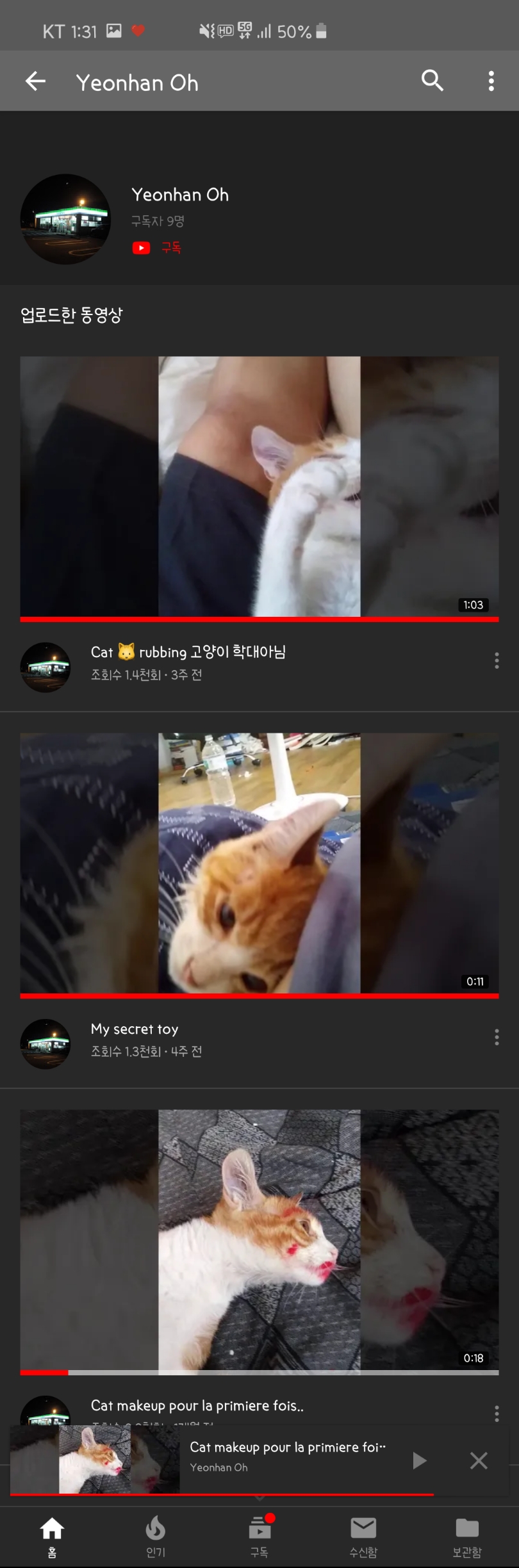The height and width of the screenshot is (1568, 519).
Task: Resume playback in the mini player
Action: [419, 1460]
